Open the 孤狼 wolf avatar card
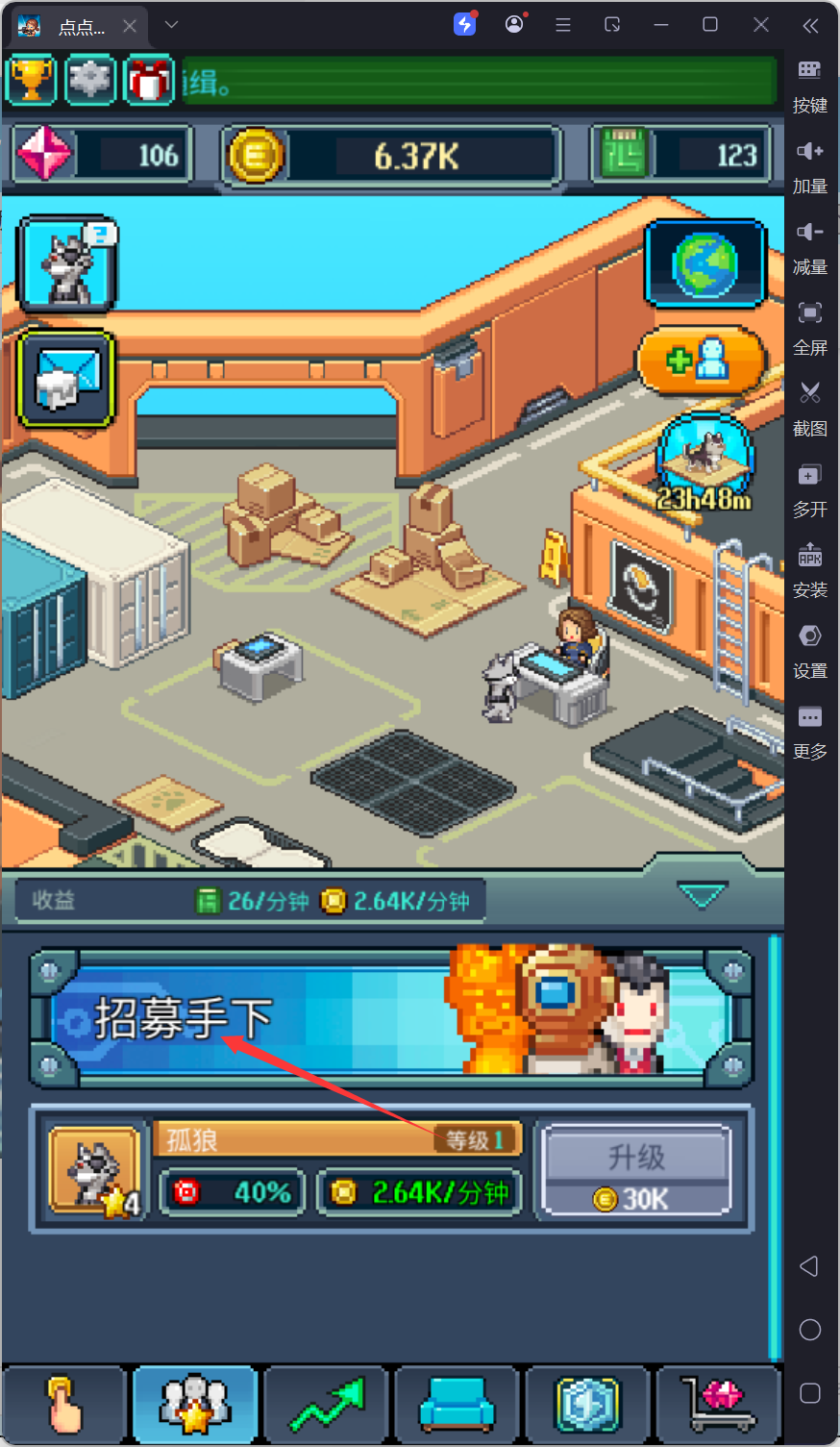Viewport: 840px width, 1447px height. [95, 1171]
